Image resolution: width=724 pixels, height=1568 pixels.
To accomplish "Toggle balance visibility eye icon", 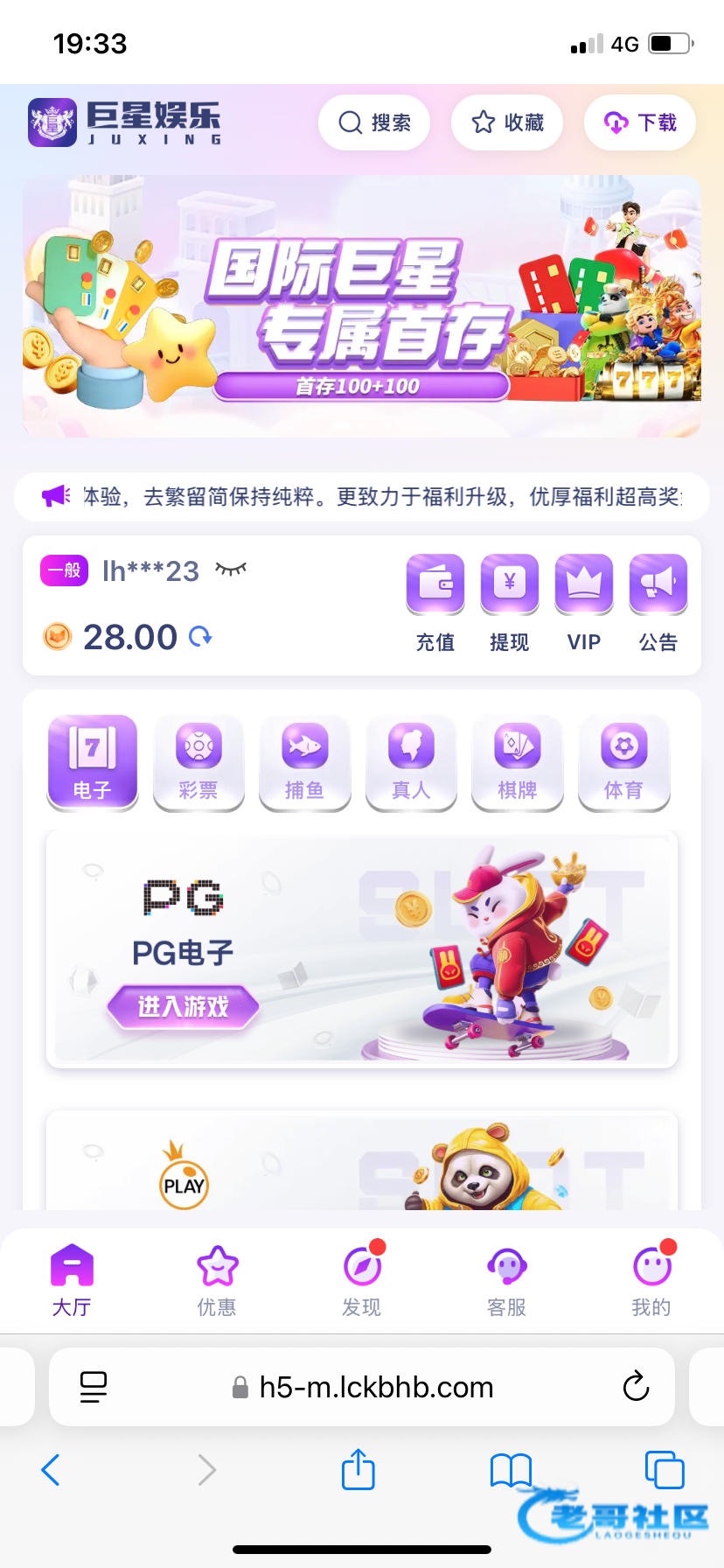I will point(232,570).
